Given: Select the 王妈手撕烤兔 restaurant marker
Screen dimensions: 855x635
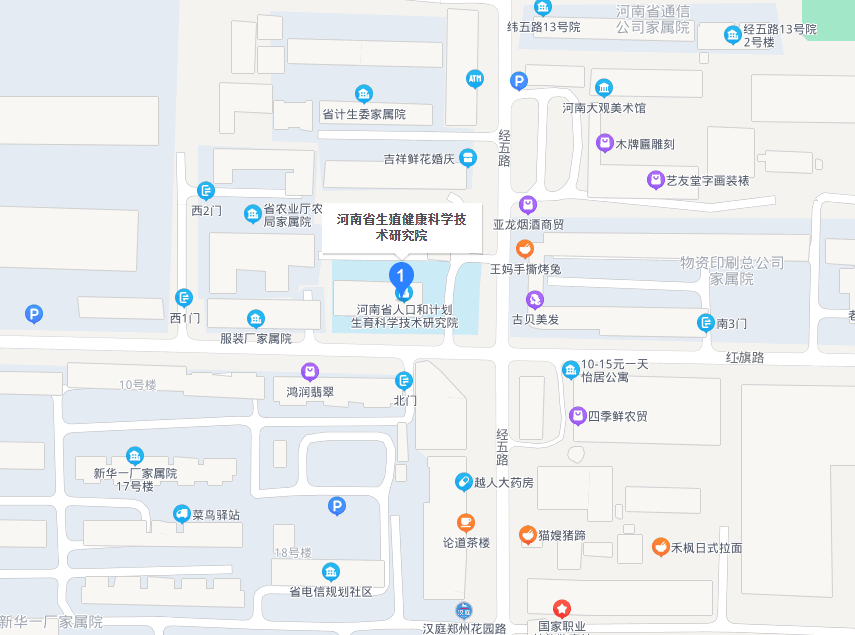Looking at the screenshot, I should click(x=524, y=249).
